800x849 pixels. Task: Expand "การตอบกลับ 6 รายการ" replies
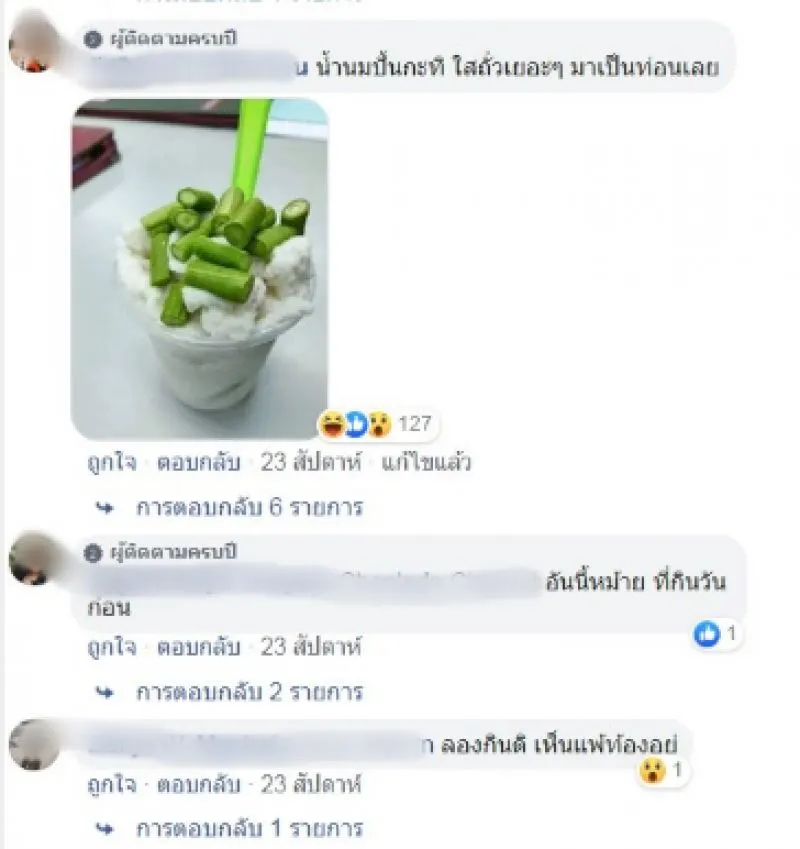click(248, 507)
